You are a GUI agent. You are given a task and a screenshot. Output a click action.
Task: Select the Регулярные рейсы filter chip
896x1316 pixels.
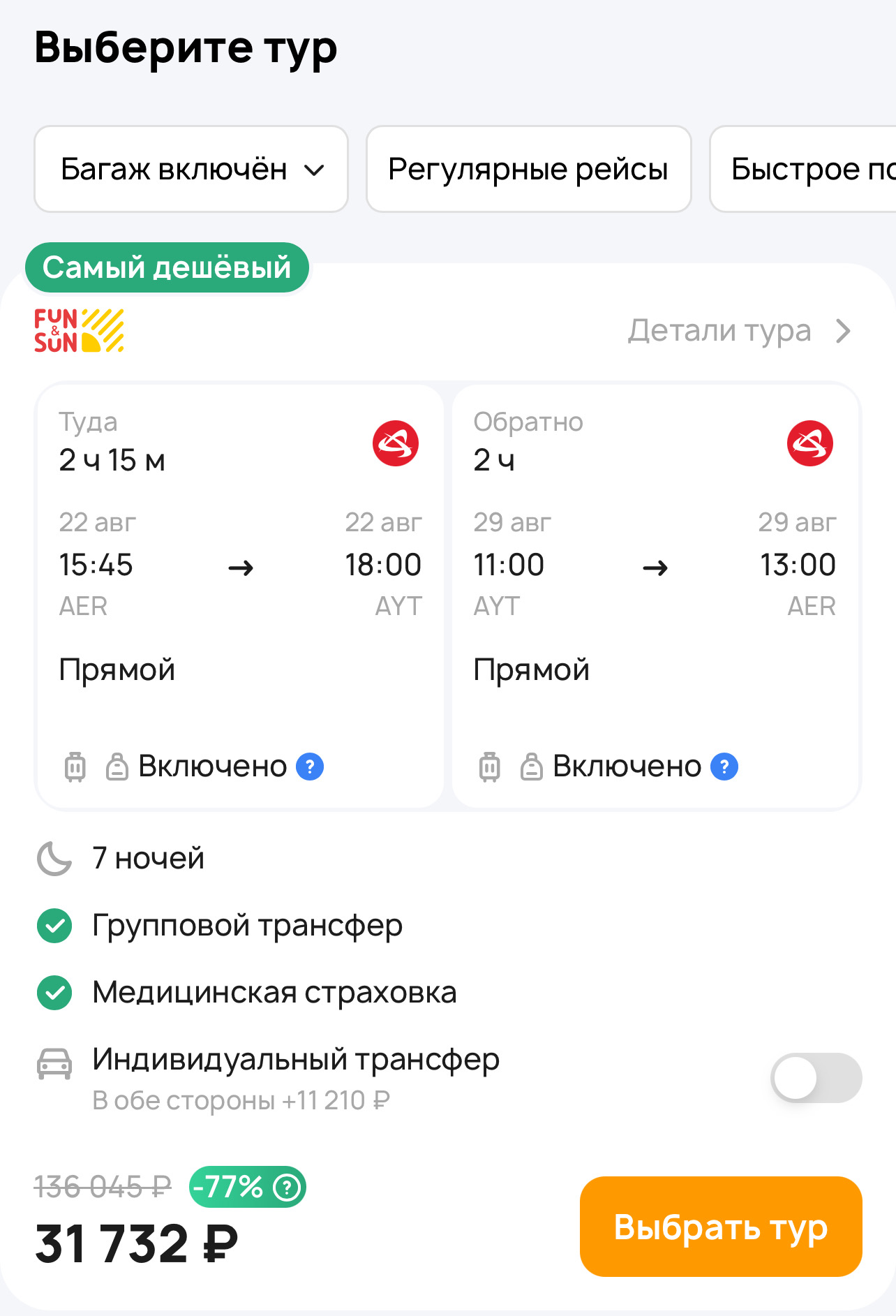pyautogui.click(x=528, y=169)
